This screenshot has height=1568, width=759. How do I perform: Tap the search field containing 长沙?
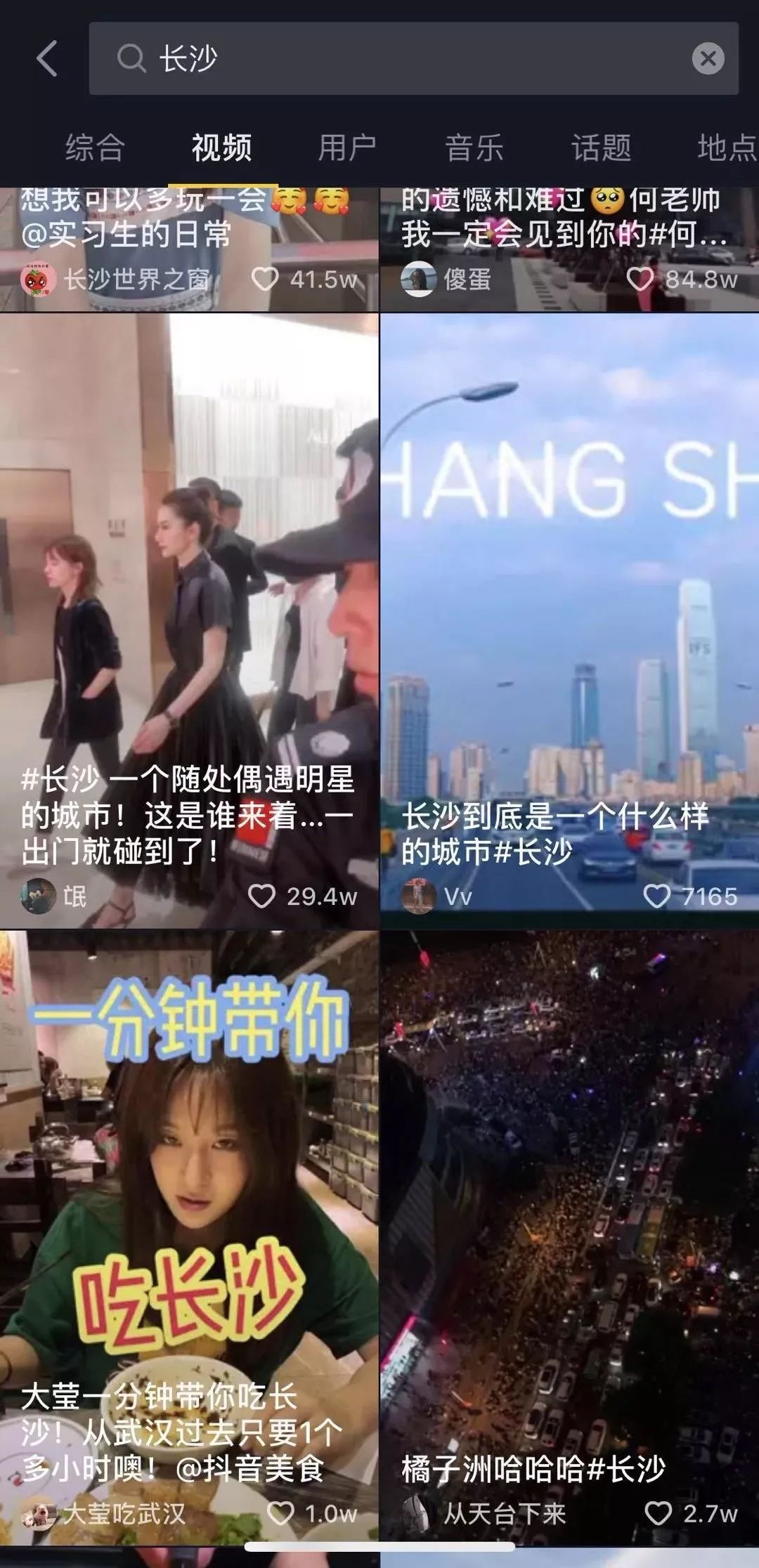click(394, 58)
